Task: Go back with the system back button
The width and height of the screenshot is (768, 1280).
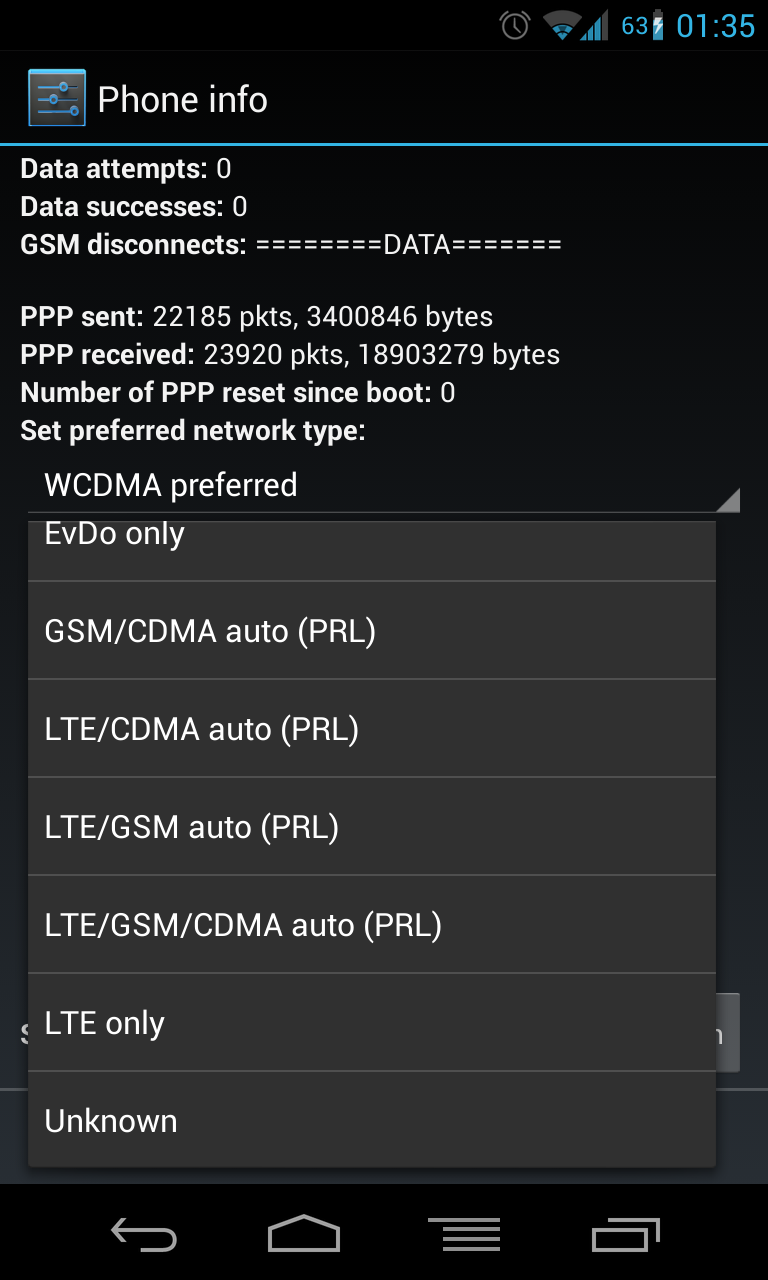Action: [x=144, y=1234]
